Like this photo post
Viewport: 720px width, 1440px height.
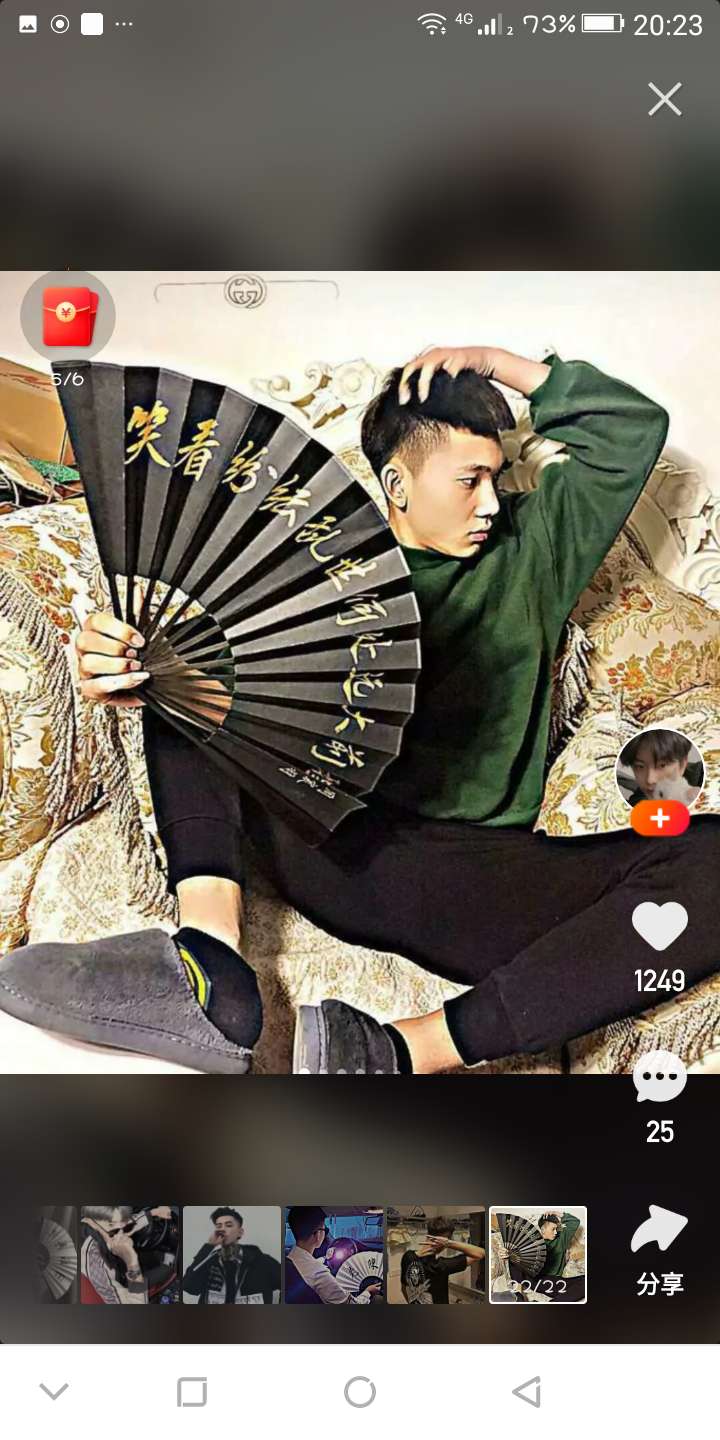pyautogui.click(x=660, y=927)
